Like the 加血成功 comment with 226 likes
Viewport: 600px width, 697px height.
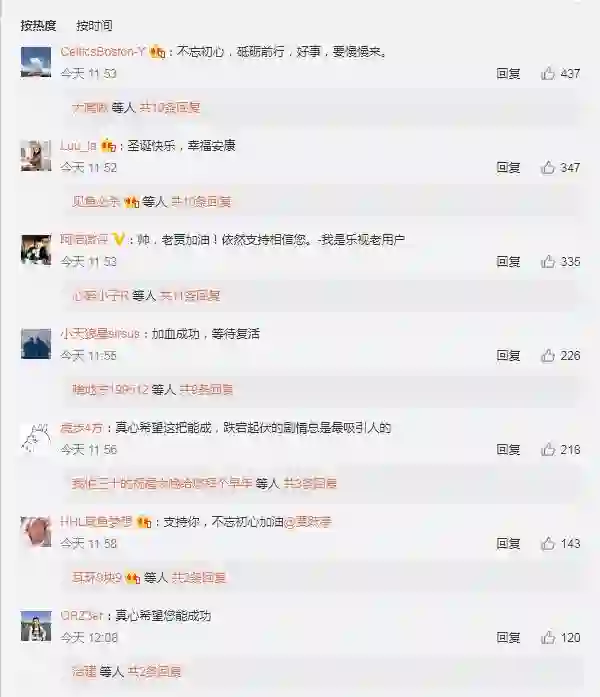(x=560, y=356)
